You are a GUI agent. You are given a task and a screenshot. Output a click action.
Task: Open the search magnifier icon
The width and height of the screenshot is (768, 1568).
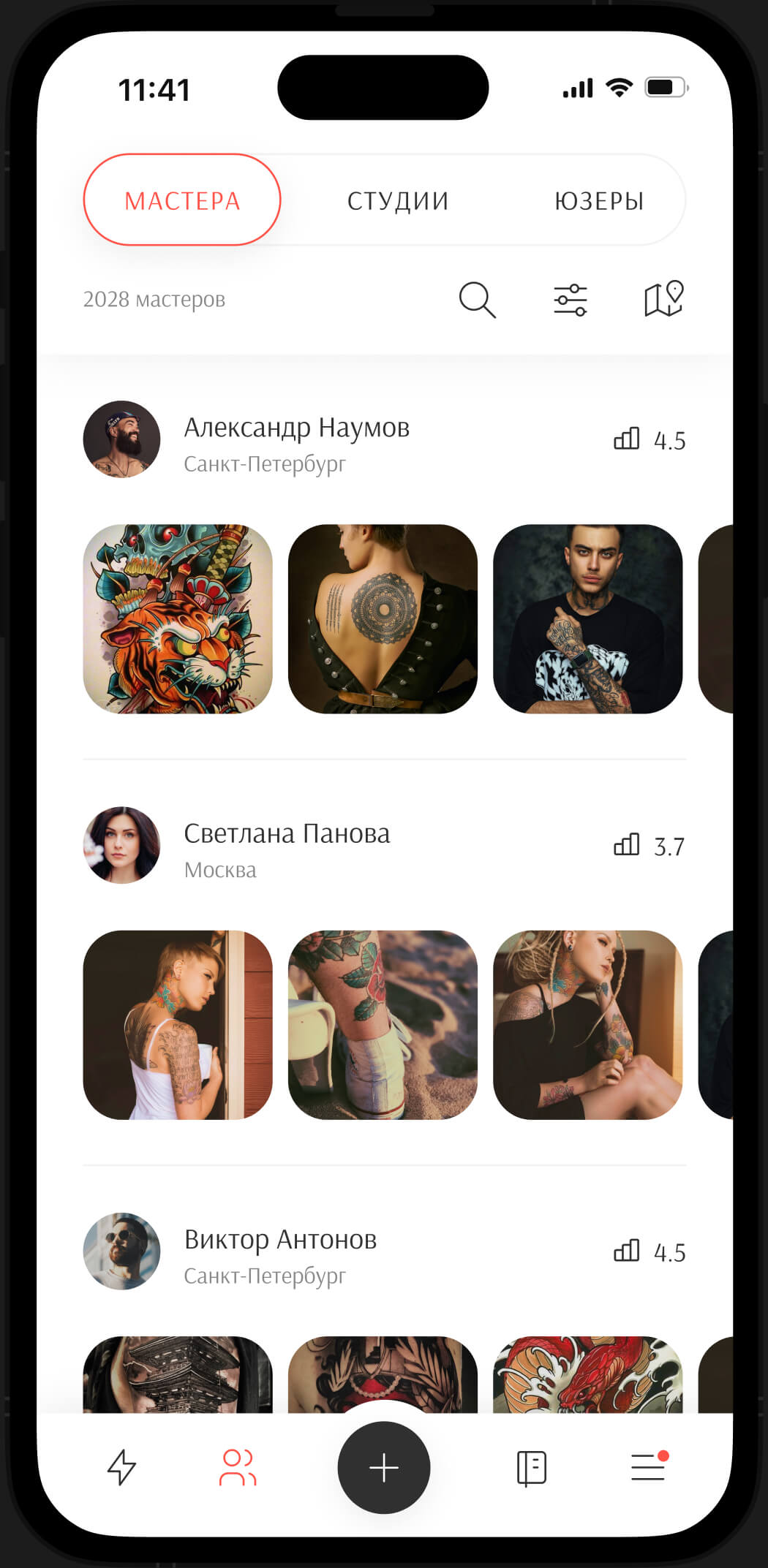tap(477, 300)
